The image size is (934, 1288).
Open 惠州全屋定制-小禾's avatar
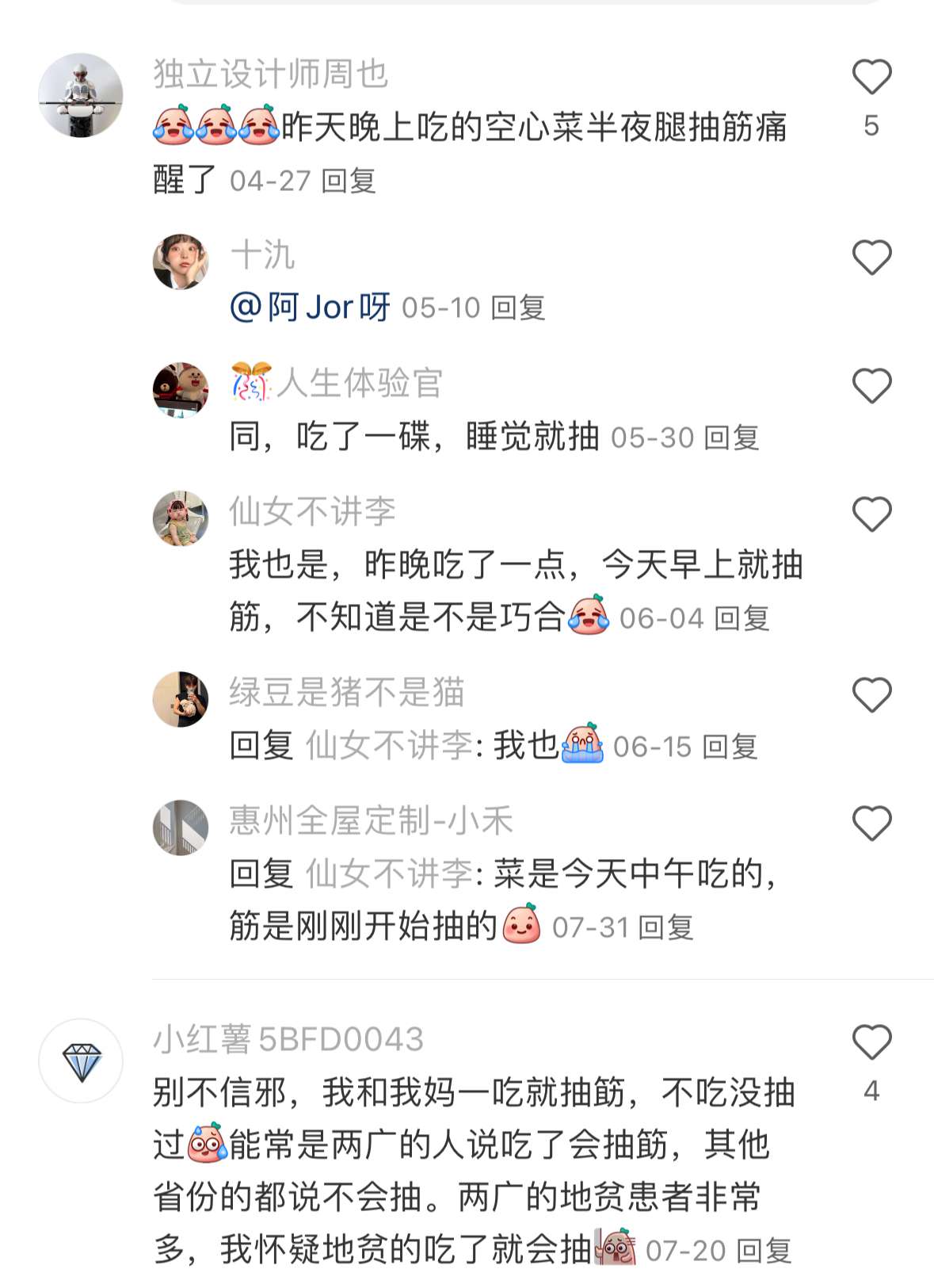click(x=181, y=827)
